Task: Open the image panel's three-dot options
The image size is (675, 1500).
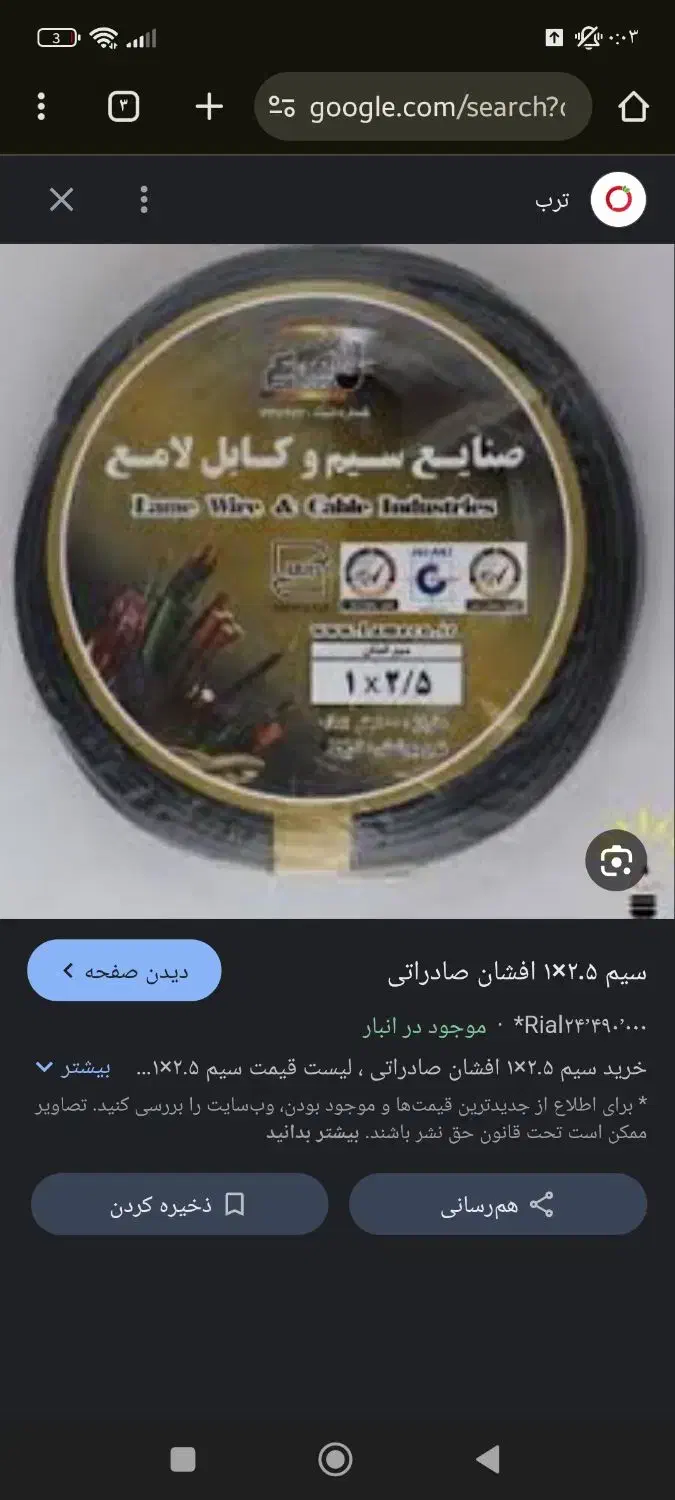Action: 144,200
